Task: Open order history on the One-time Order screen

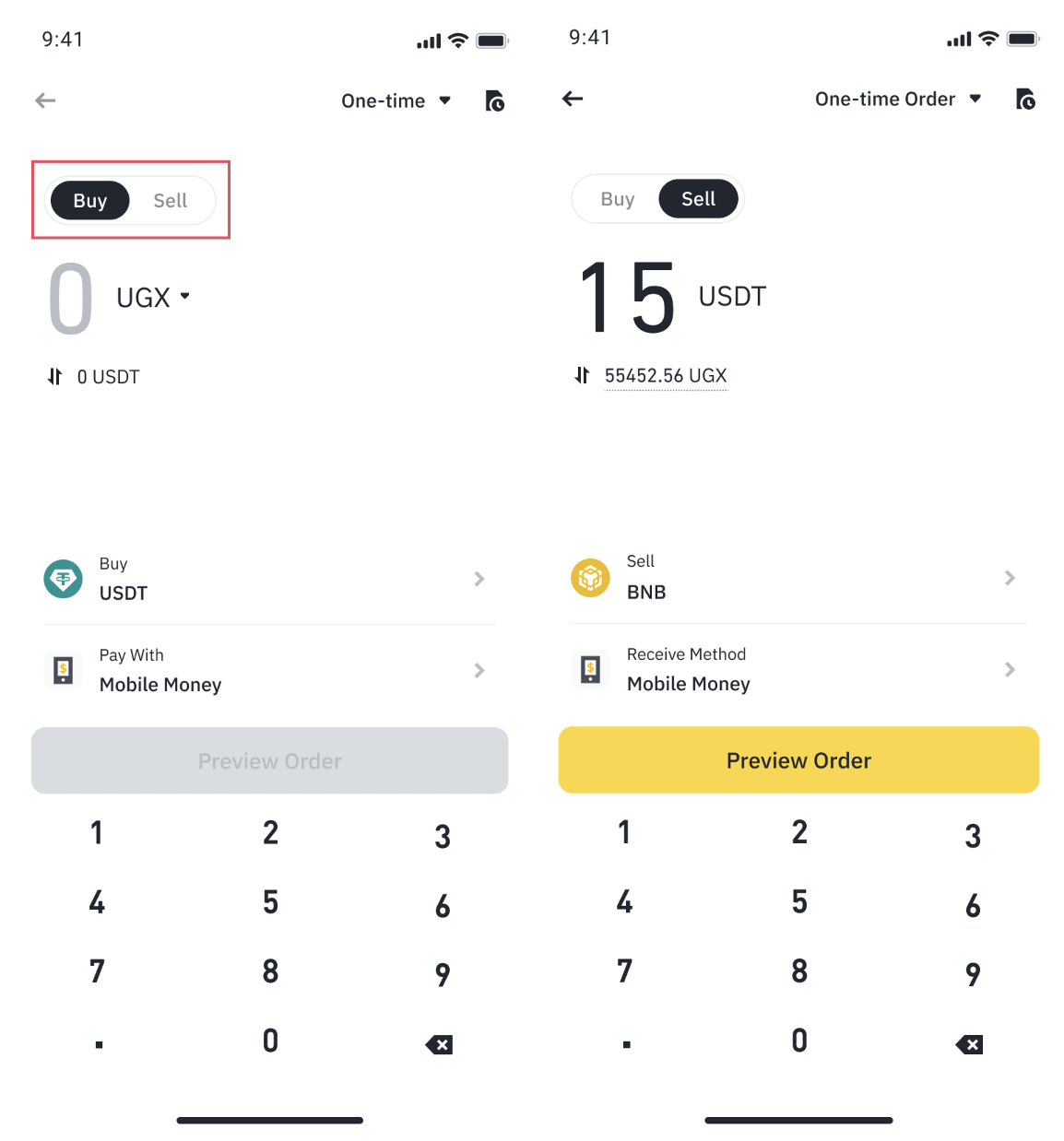Action: 1025,99
